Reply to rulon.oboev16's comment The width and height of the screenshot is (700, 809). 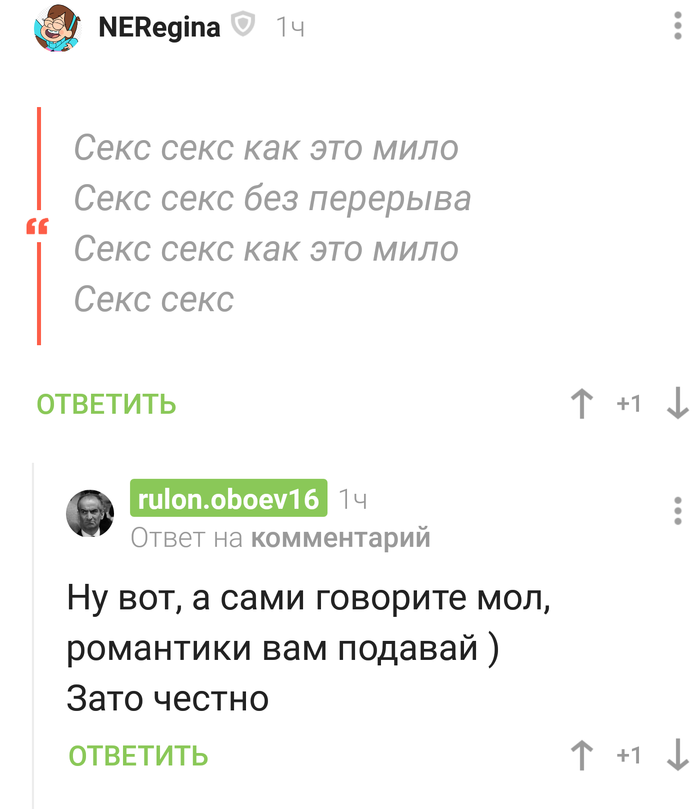[138, 756]
